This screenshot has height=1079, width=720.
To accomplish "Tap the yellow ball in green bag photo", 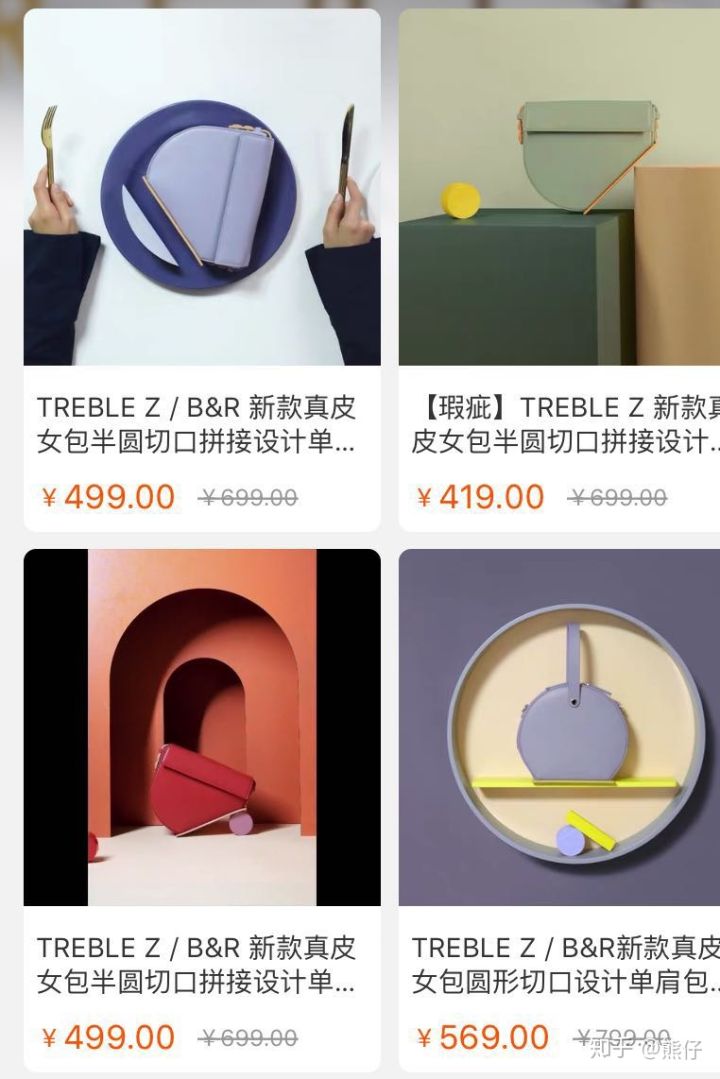I will (x=461, y=198).
